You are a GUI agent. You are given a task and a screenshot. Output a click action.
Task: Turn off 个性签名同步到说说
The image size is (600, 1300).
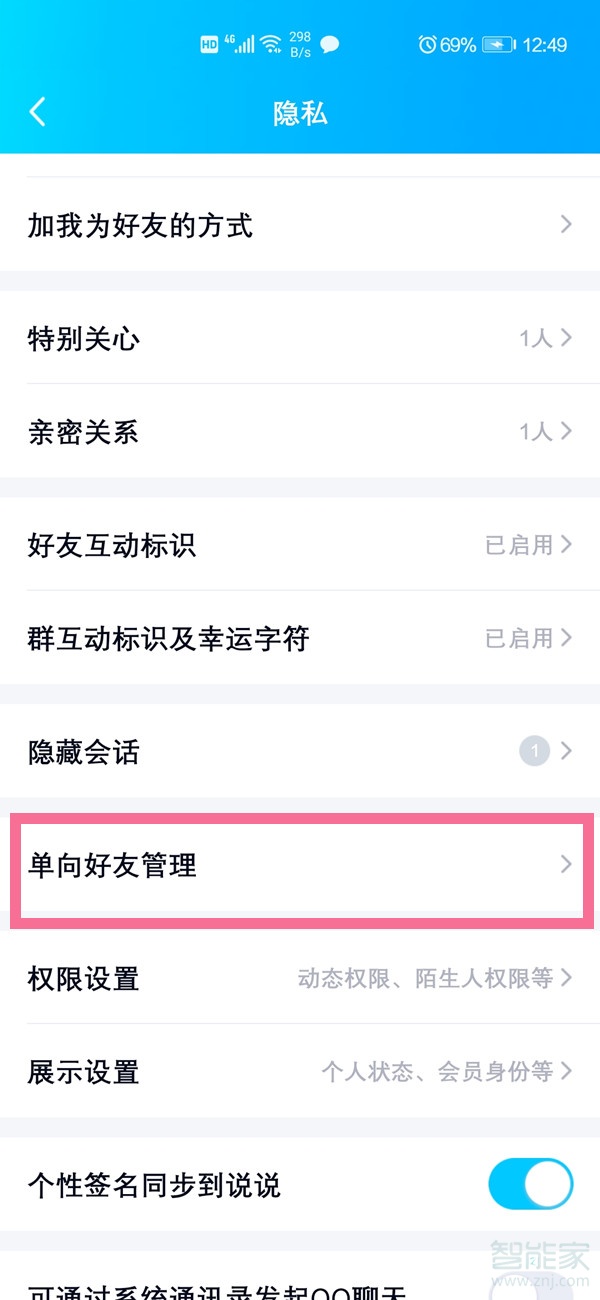(x=530, y=1185)
